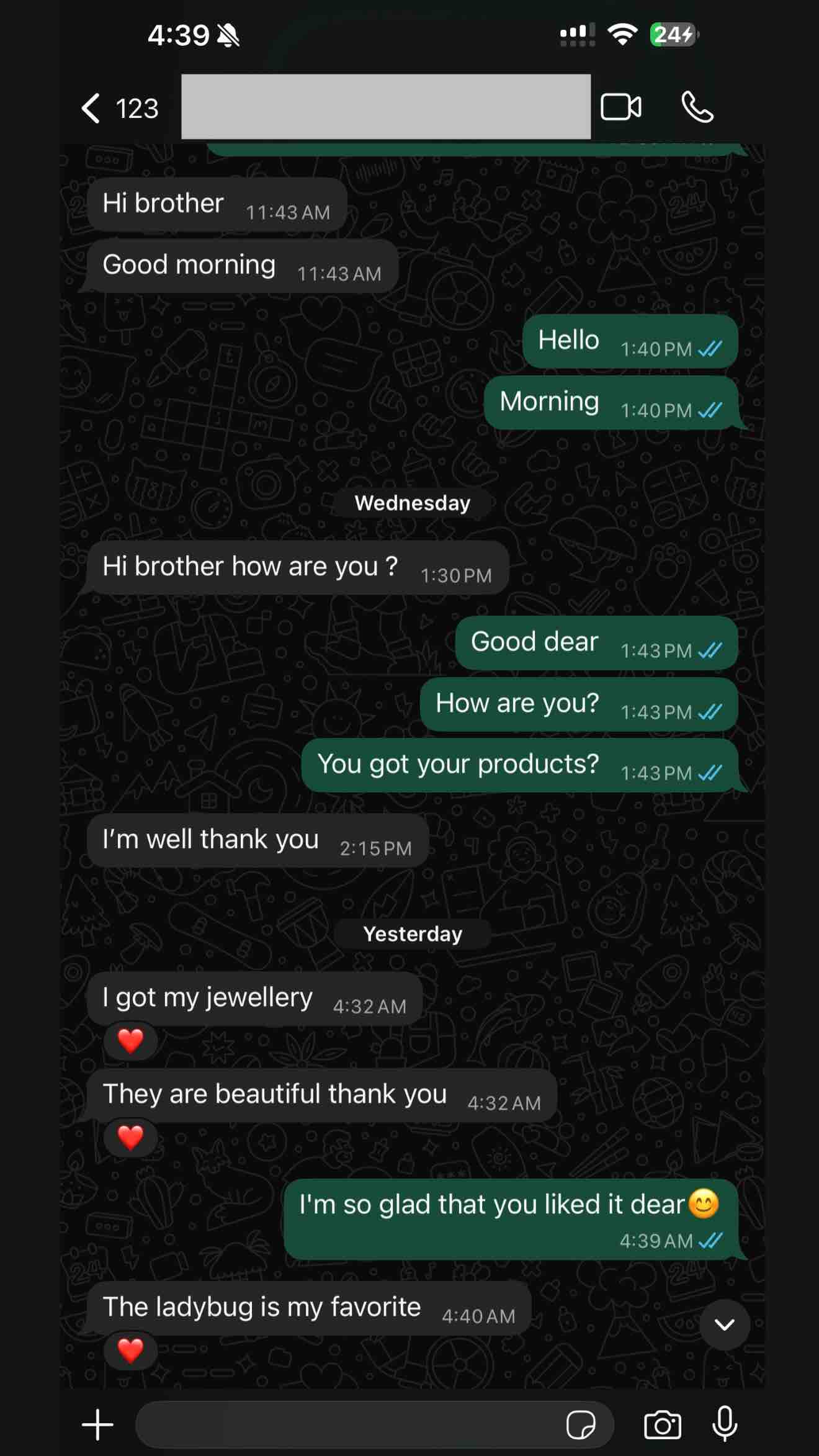Open the attachment plus menu
Image resolution: width=819 pixels, height=1456 pixels.
(x=97, y=1424)
